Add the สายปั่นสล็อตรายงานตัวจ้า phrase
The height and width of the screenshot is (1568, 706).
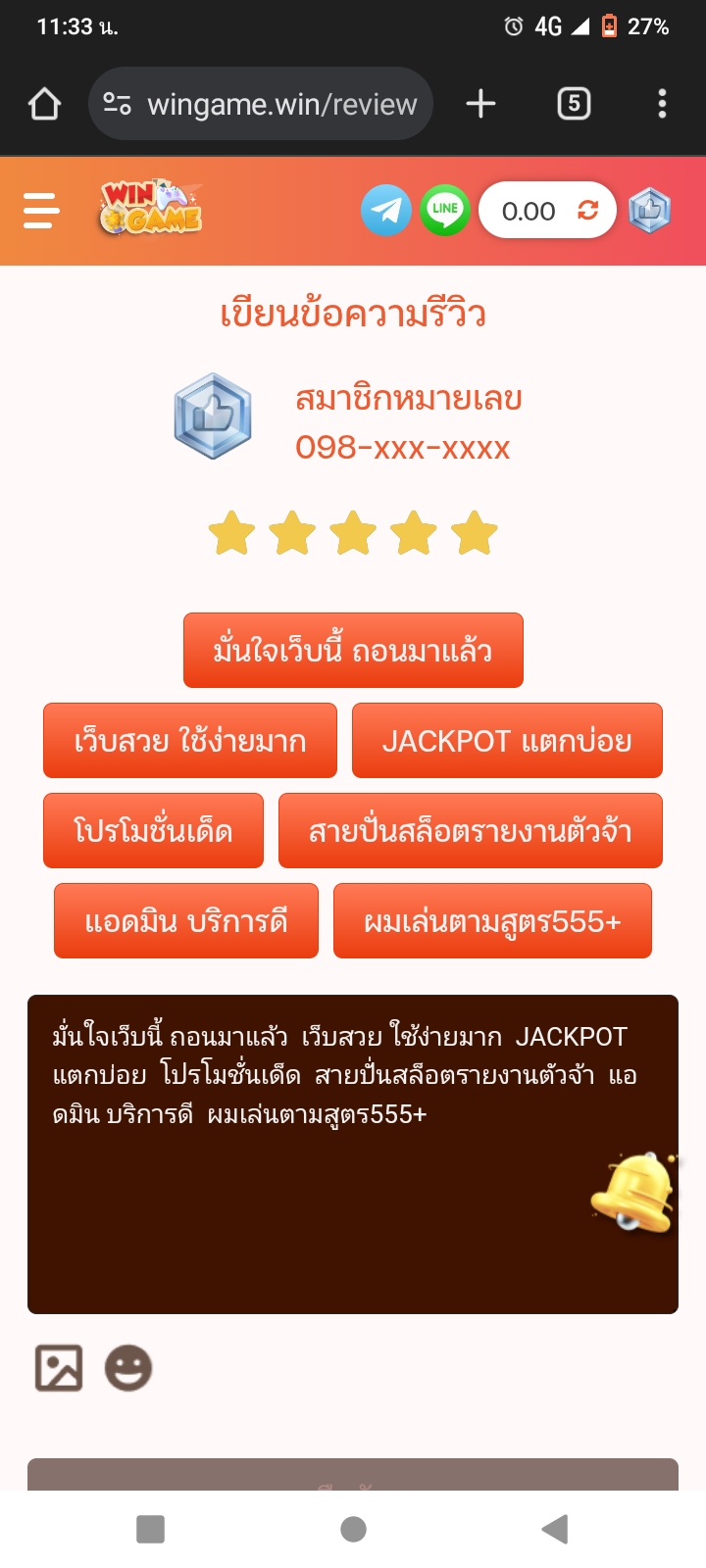tap(471, 831)
